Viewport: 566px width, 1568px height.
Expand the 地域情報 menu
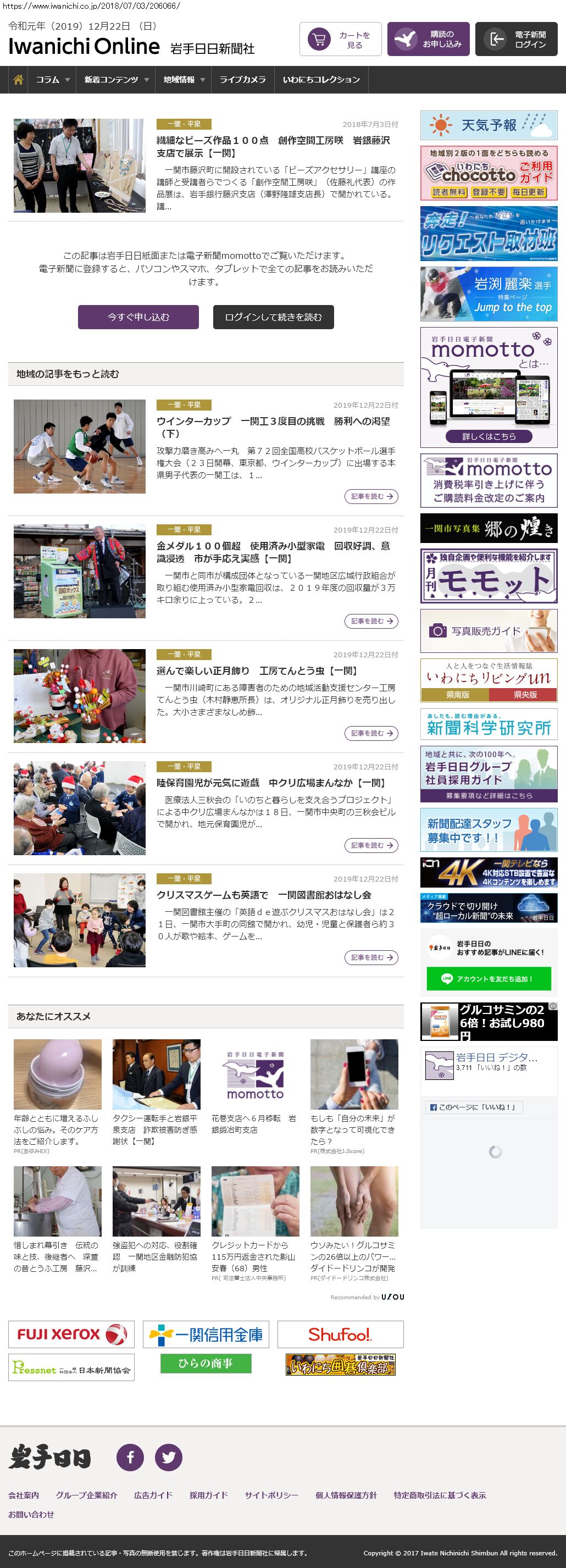pyautogui.click(x=183, y=80)
